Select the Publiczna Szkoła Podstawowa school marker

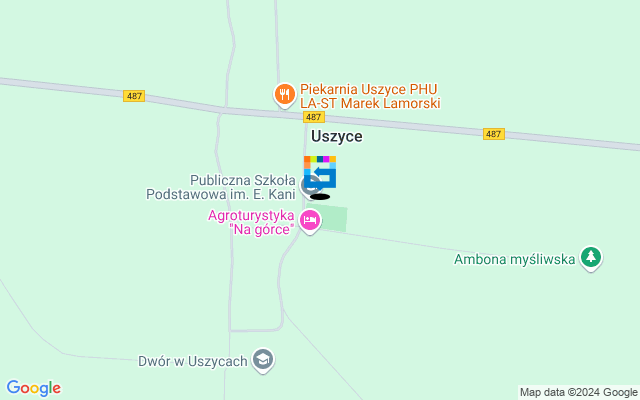[x=309, y=185]
